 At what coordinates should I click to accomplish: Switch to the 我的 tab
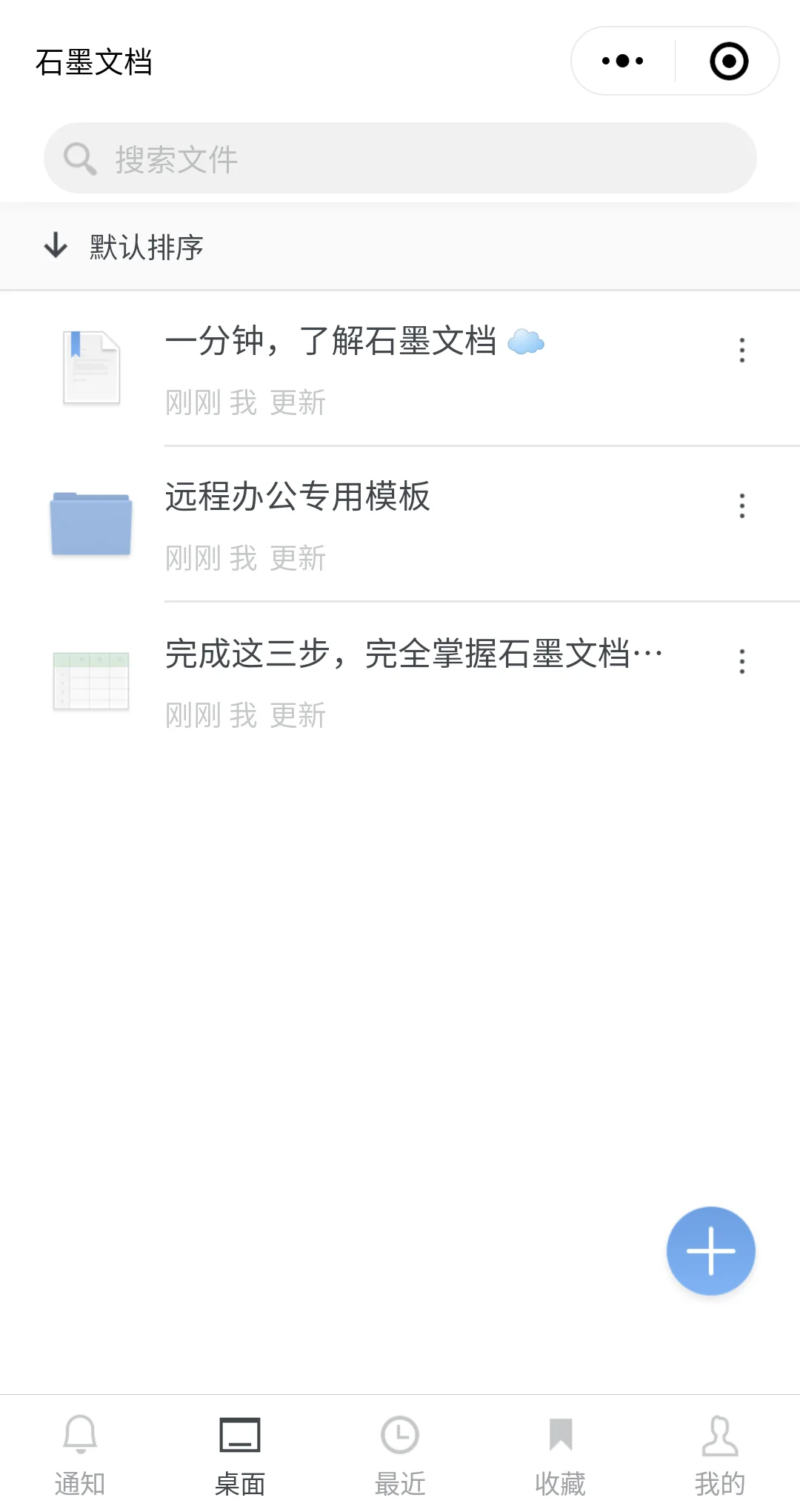(720, 1454)
